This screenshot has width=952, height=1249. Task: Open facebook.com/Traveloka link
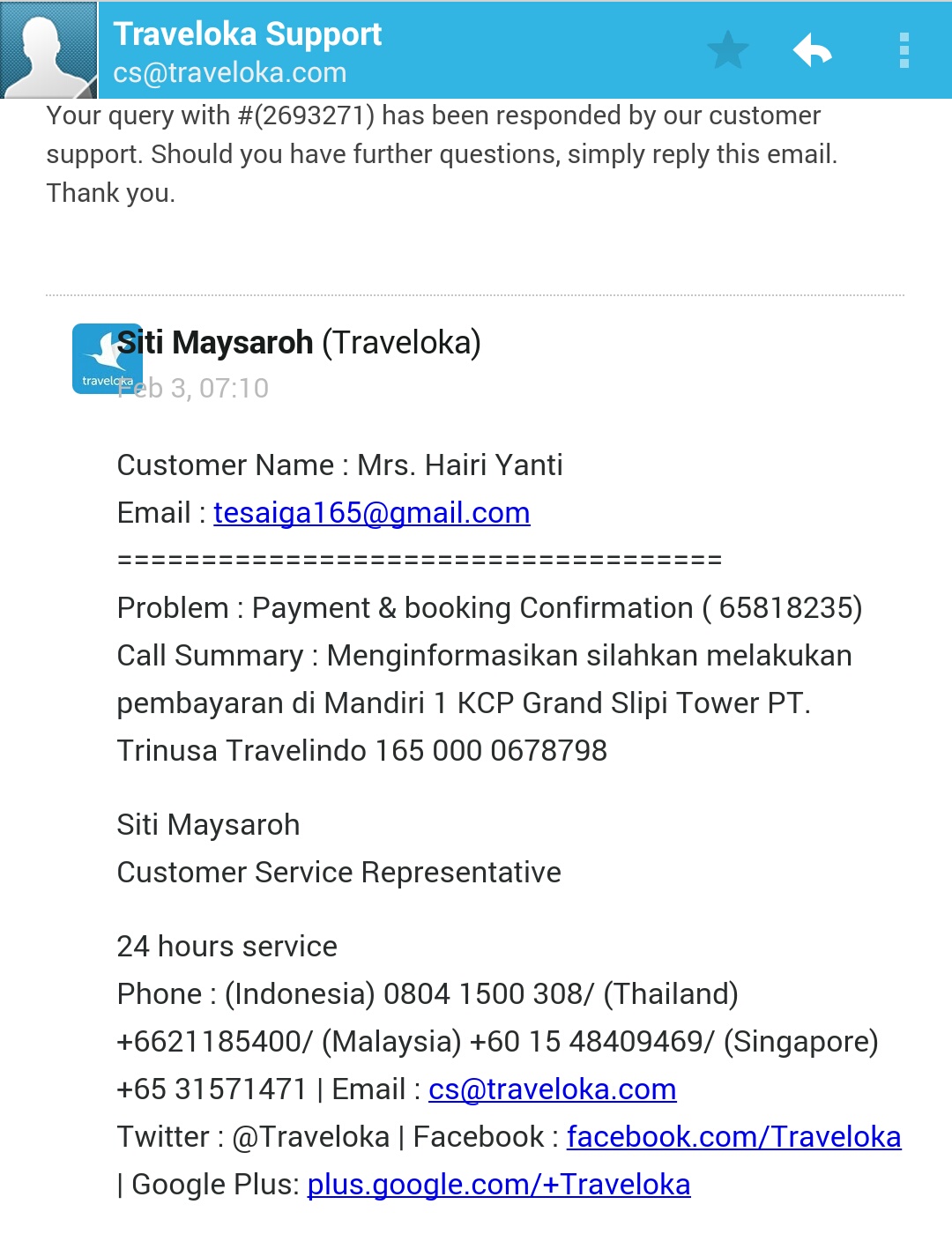pos(733,1137)
